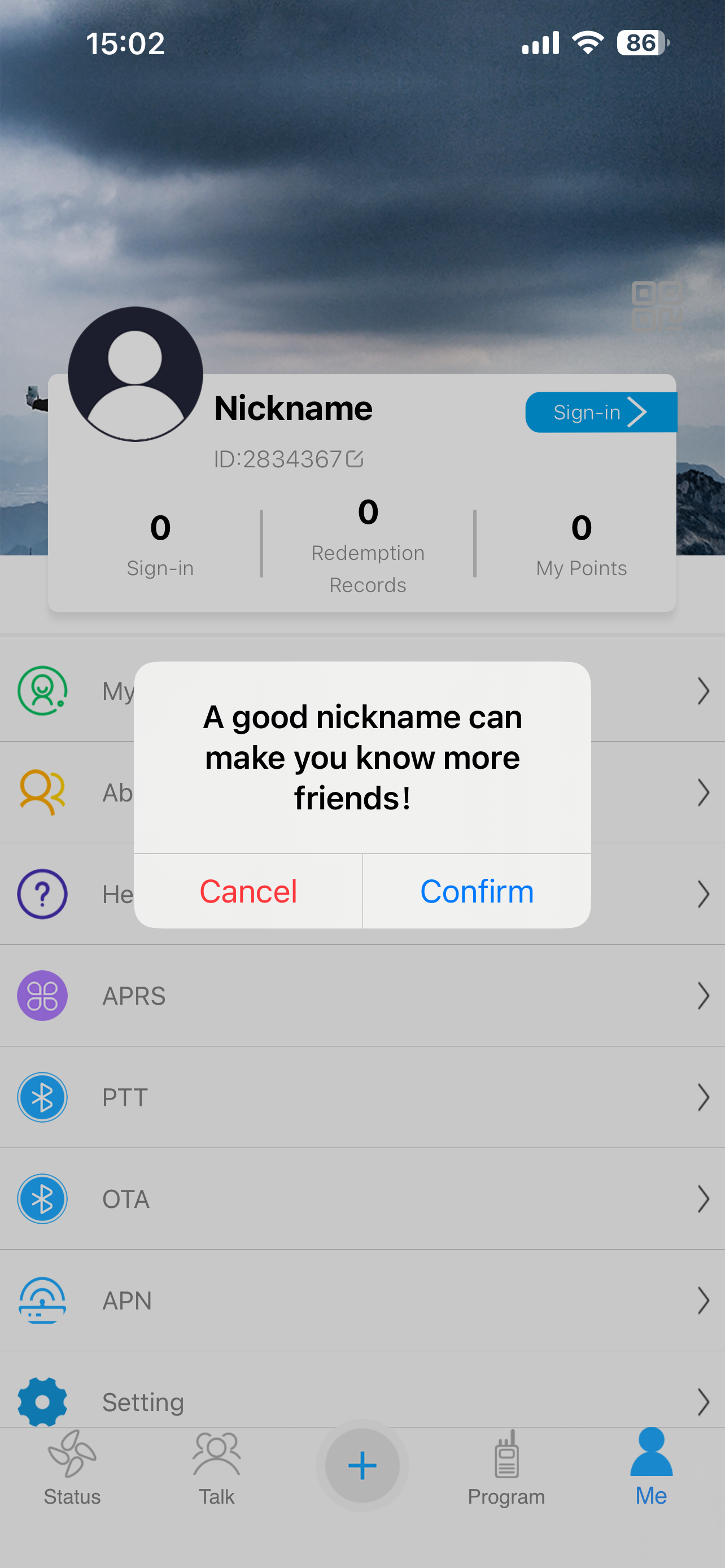Viewport: 725px width, 1568px height.
Task: Tap the blue Sign-in button
Action: (x=600, y=412)
